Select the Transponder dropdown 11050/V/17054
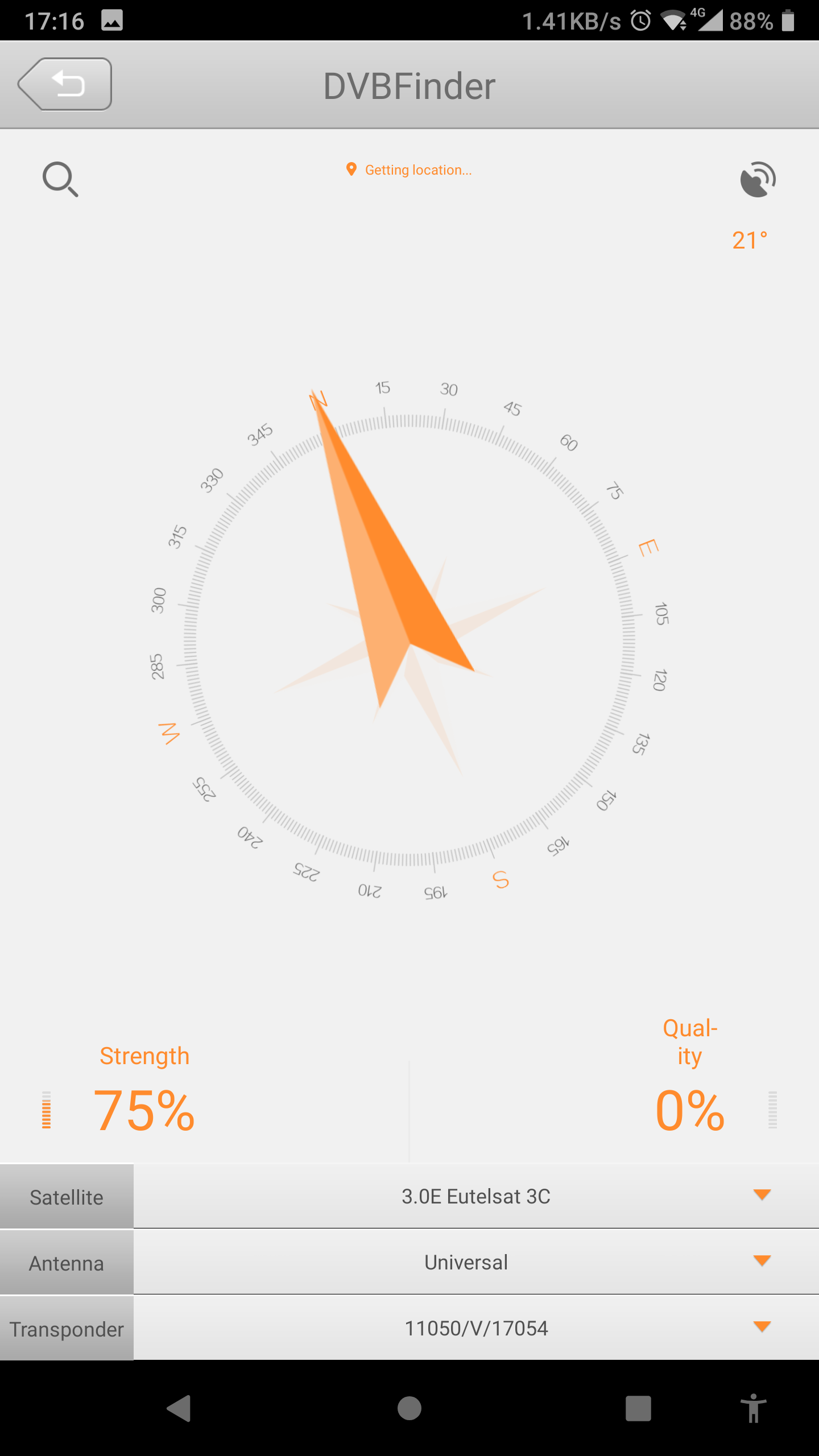819x1456 pixels. tap(475, 1329)
